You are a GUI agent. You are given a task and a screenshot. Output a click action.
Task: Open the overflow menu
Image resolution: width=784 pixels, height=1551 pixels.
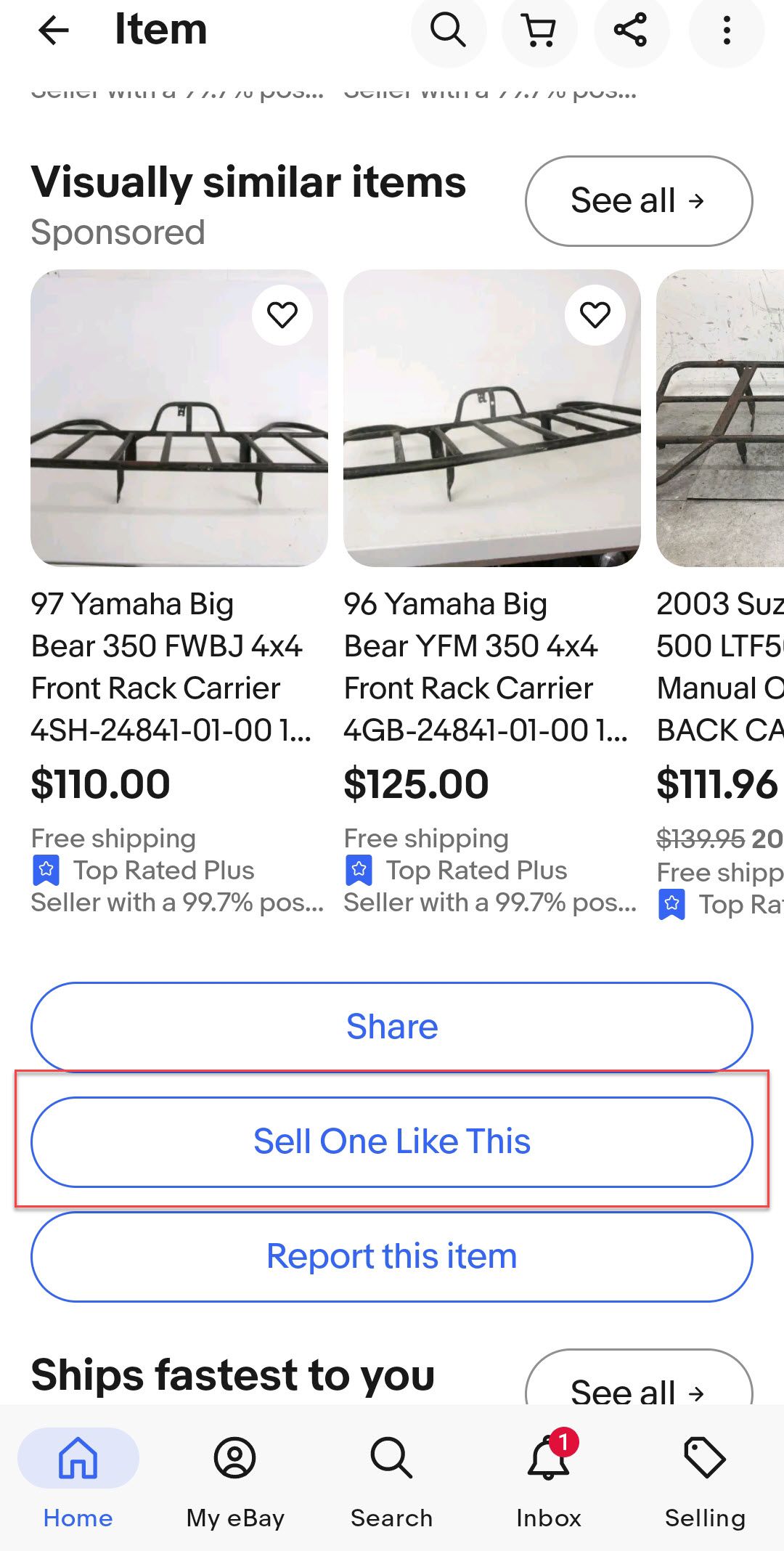[x=726, y=30]
